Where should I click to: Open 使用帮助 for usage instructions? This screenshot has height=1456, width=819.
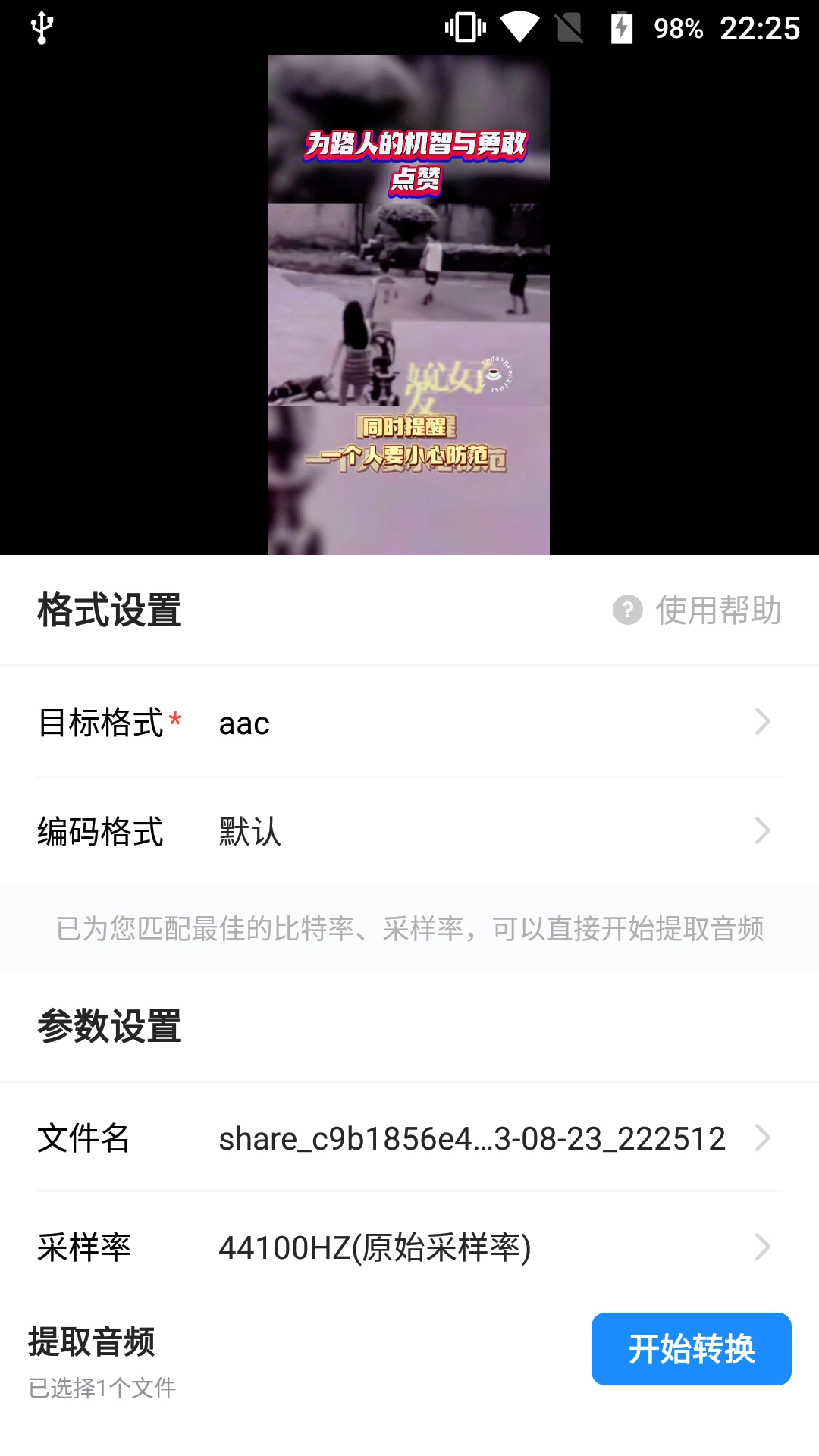(717, 610)
